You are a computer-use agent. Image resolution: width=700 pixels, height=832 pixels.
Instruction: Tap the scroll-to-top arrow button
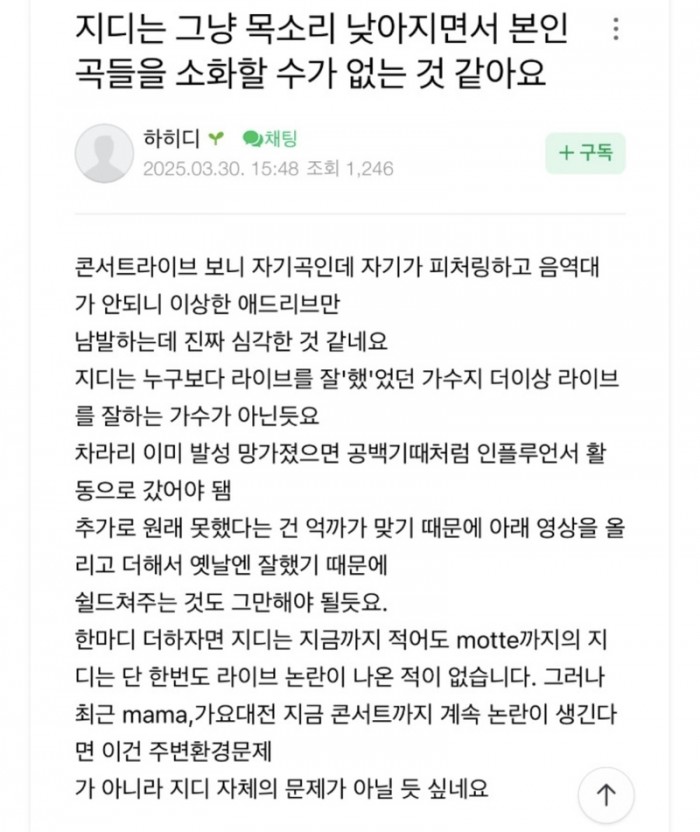tap(606, 794)
